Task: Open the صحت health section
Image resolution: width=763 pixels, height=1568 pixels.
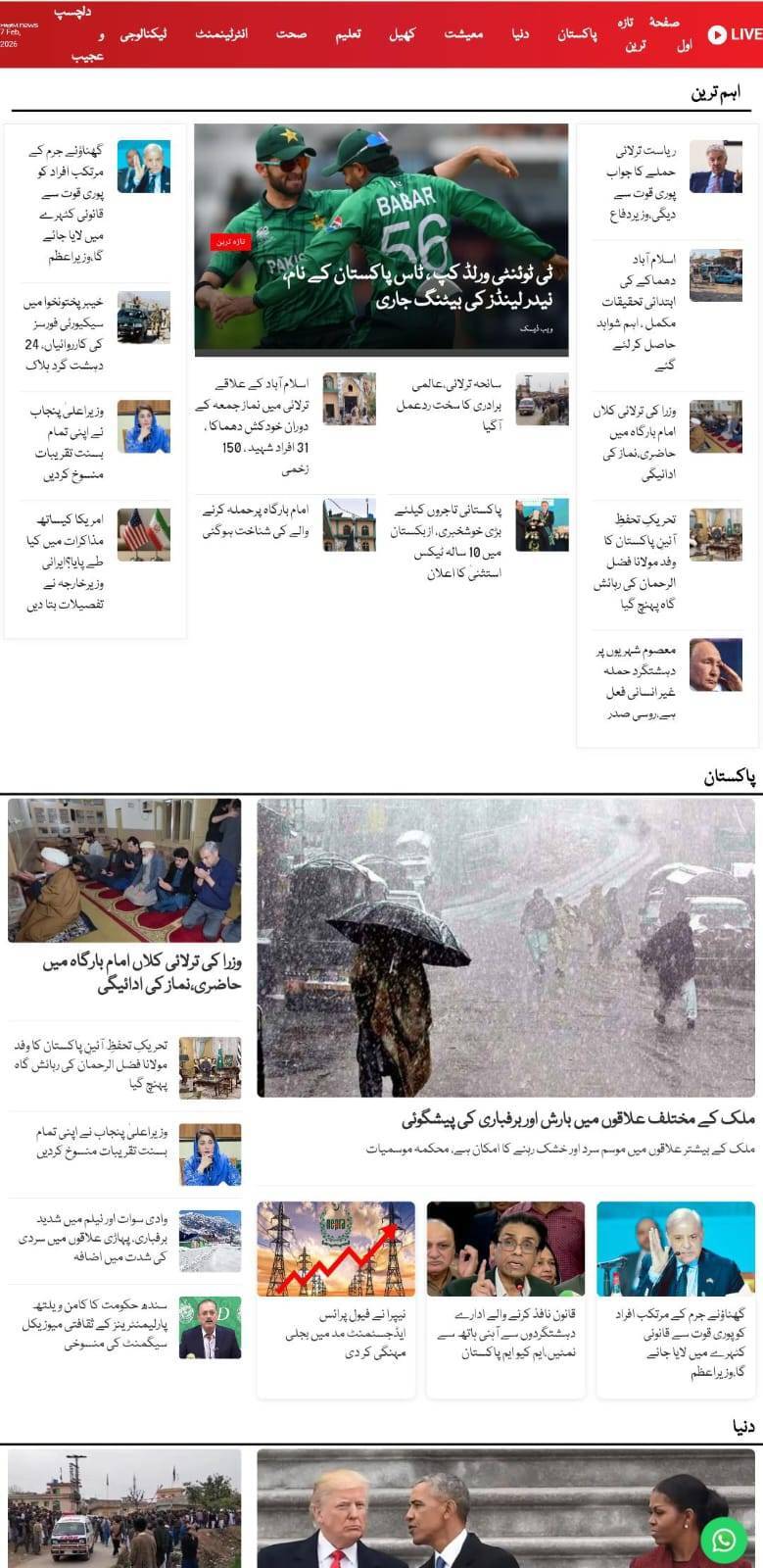Action: [x=291, y=33]
